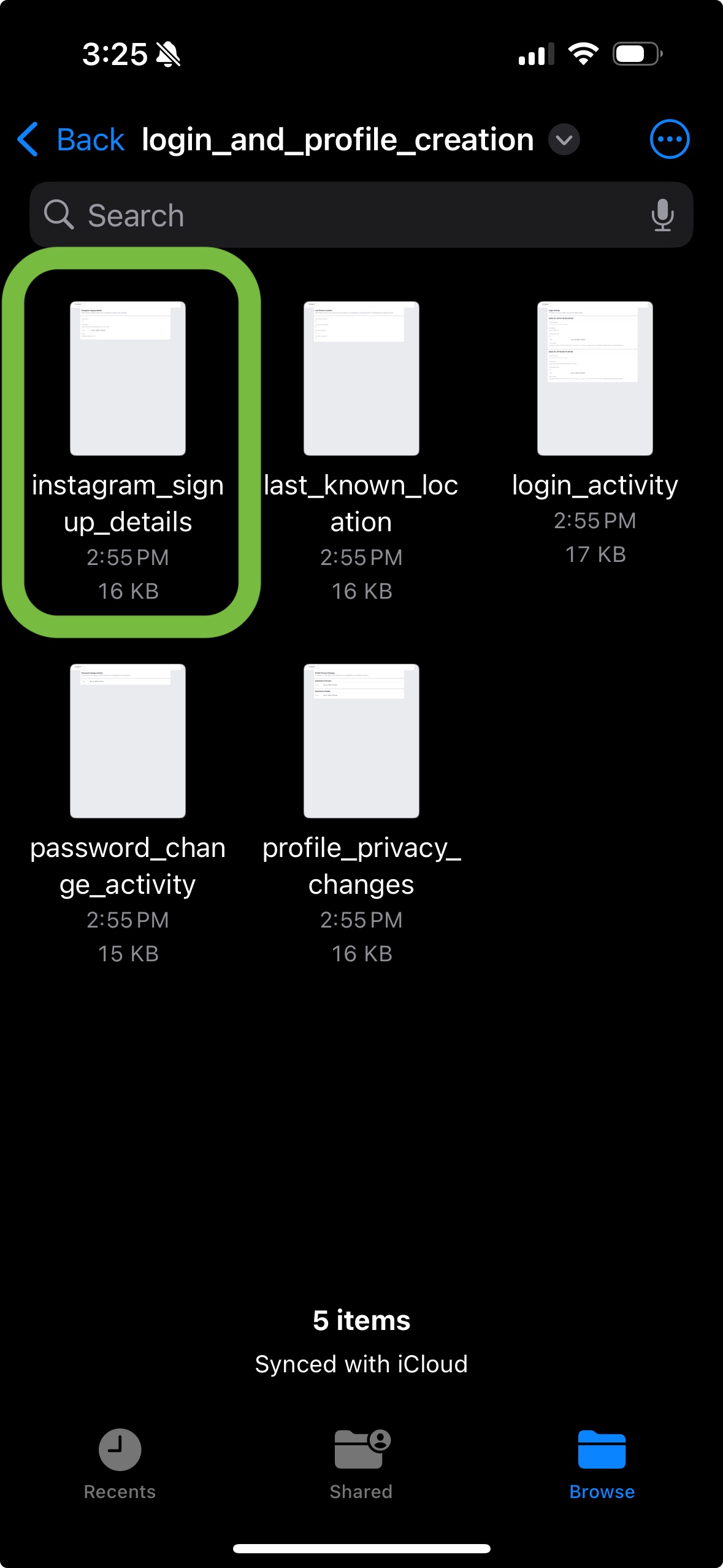Switch to the Shared tab
723x1568 pixels.
(x=361, y=1463)
